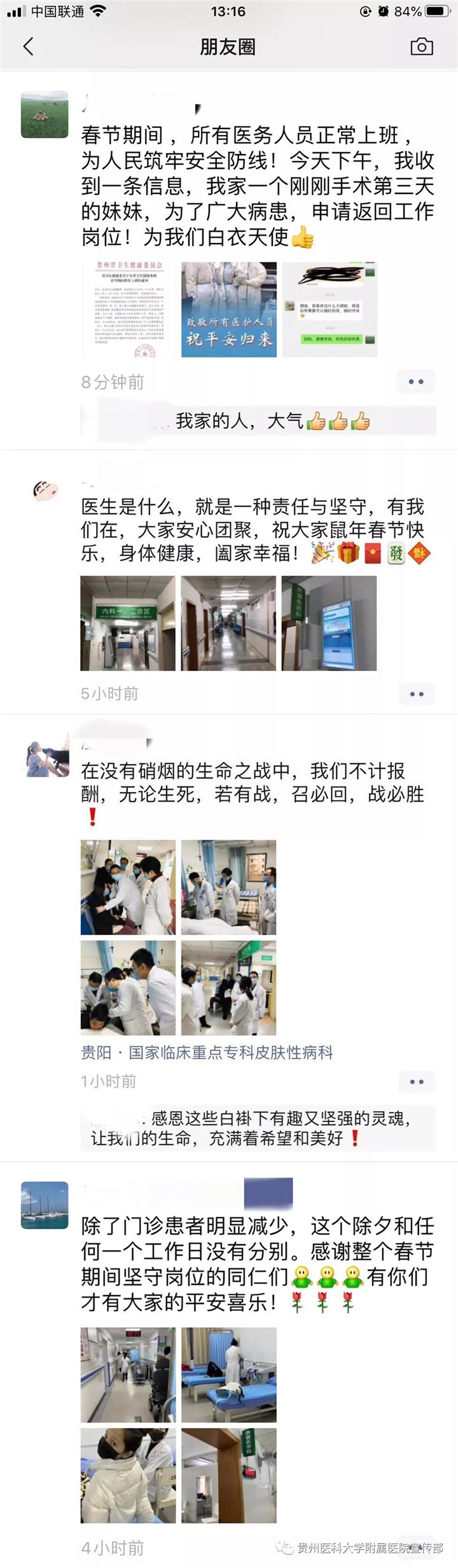Open the options button on the 8分钟前 post

pos(416,382)
